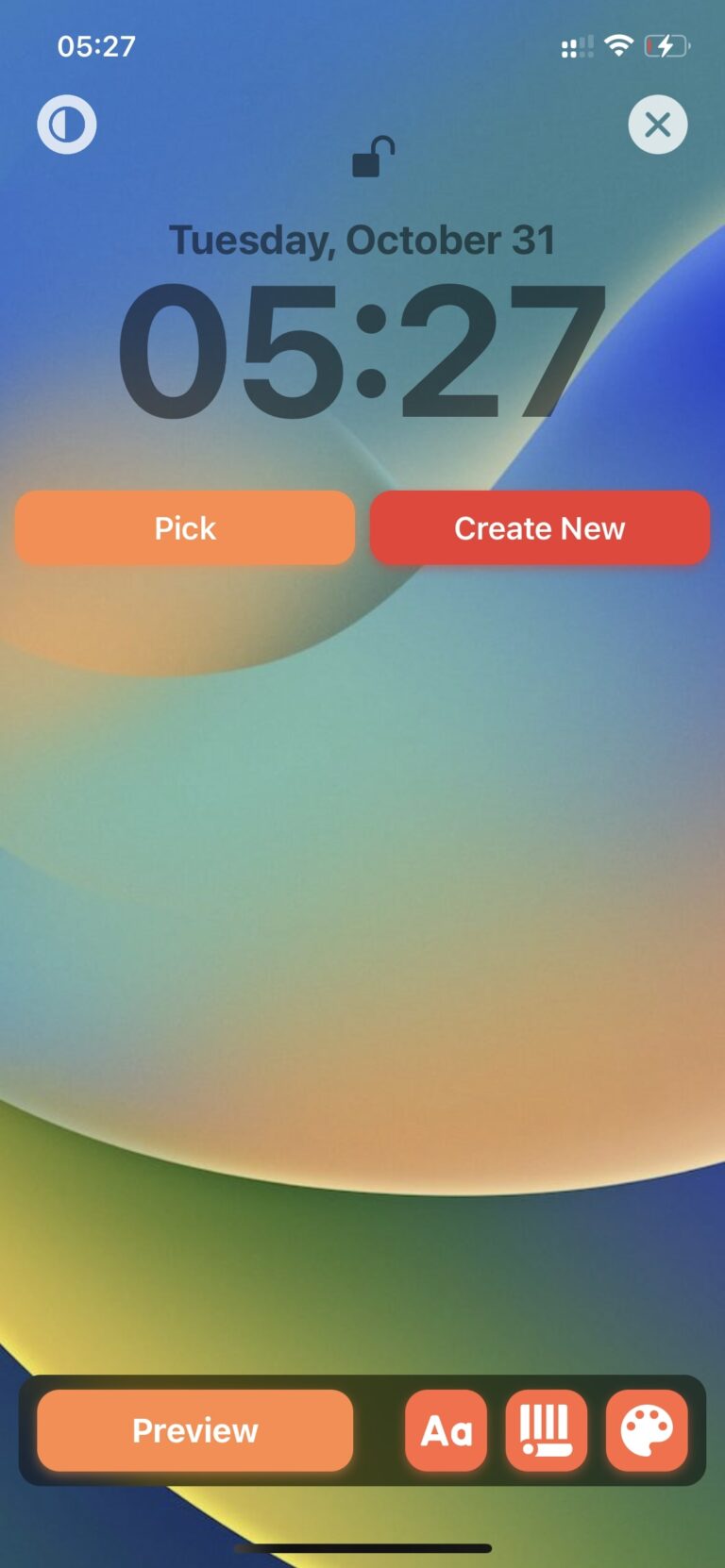The width and height of the screenshot is (725, 1568).
Task: Toggle the lock state via the padlock
Action: 374,157
